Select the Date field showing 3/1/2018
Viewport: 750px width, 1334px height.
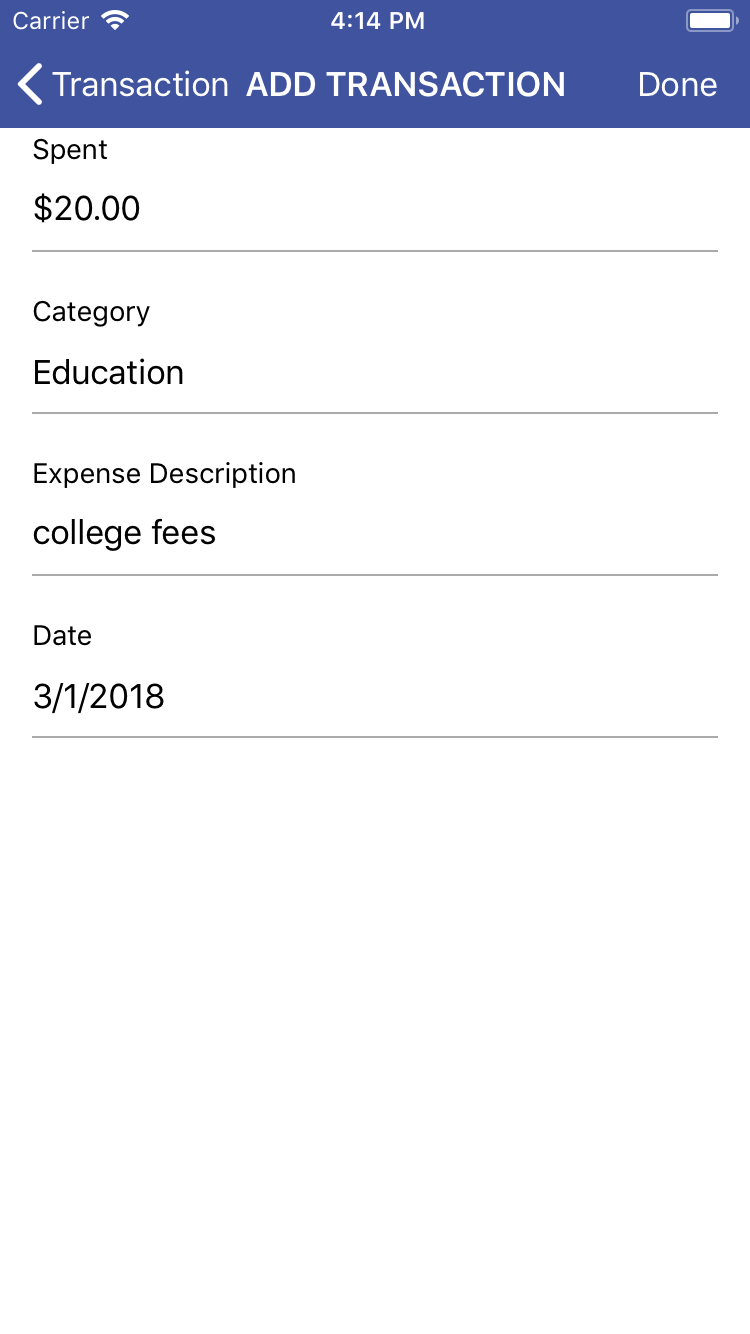(x=374, y=696)
